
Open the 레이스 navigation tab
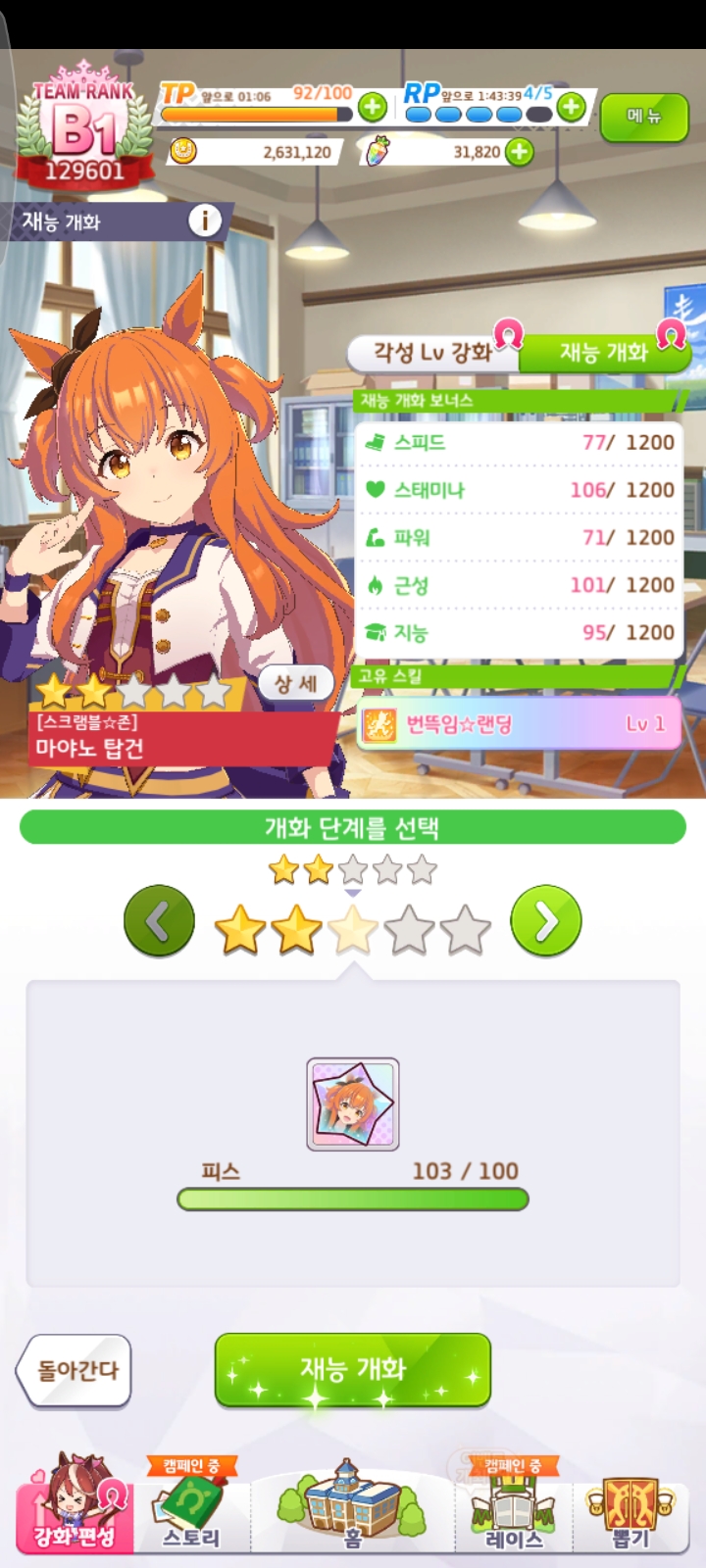[513, 1509]
